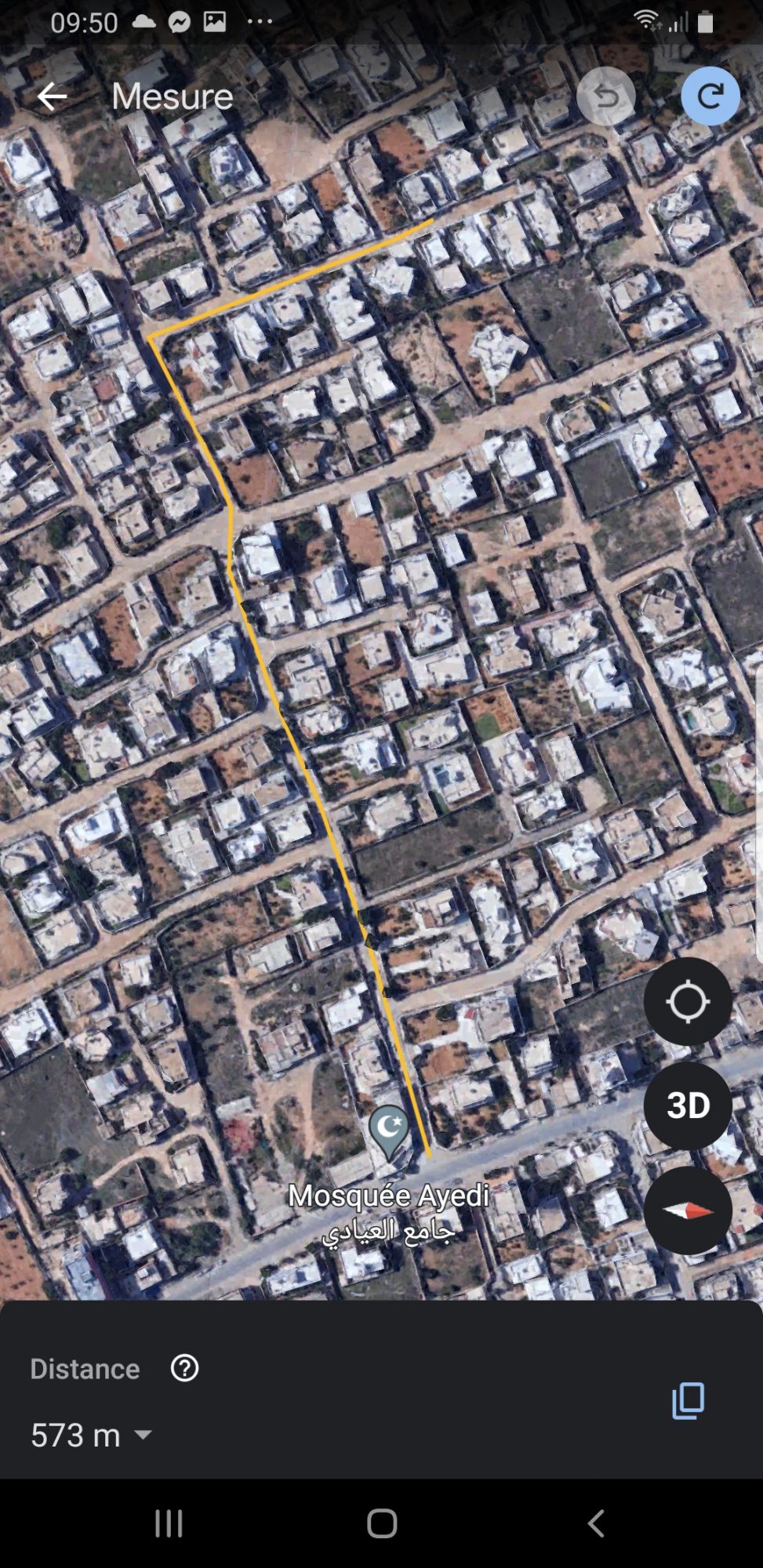
Task: Copy the measured distance to clipboard
Action: (x=689, y=1400)
